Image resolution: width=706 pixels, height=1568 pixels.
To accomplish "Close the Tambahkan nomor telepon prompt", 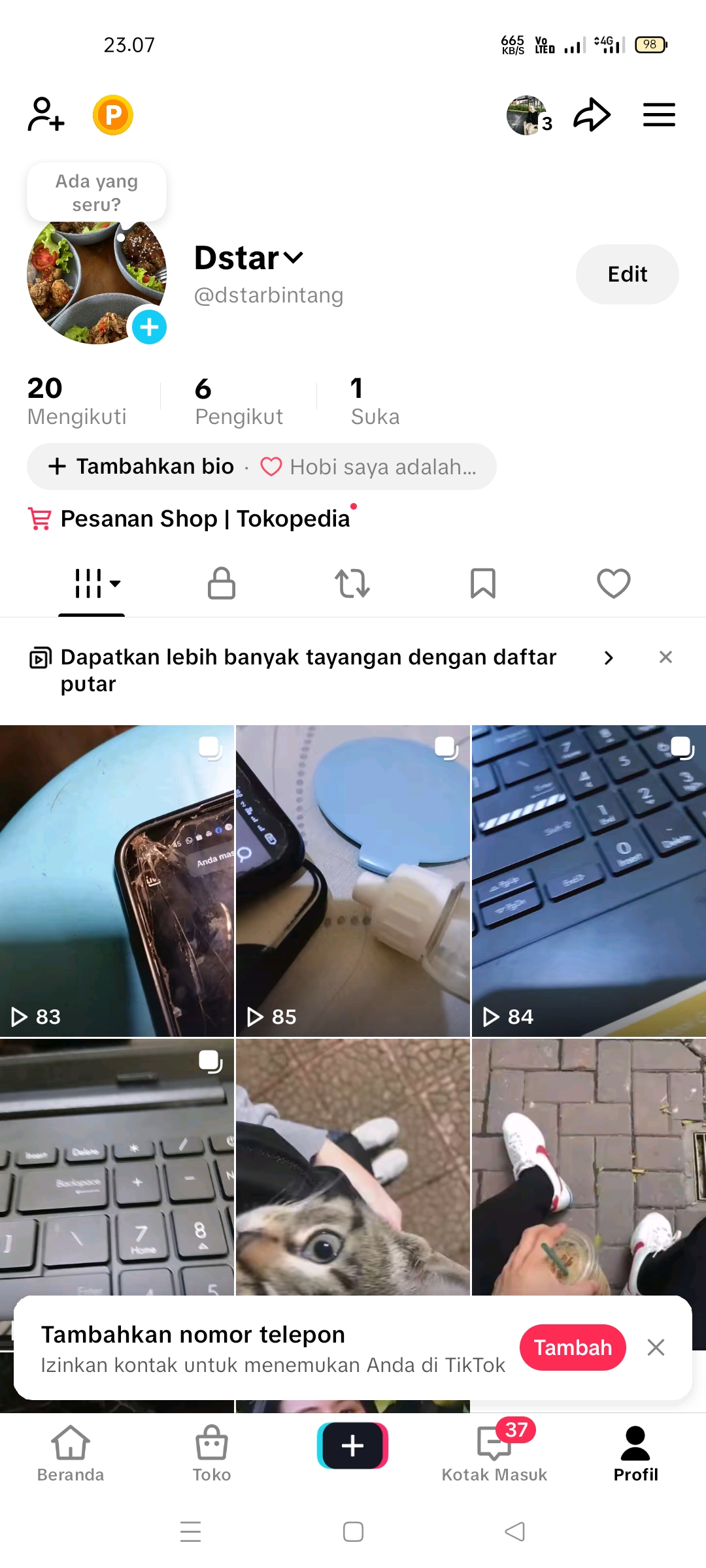I will [x=656, y=1347].
